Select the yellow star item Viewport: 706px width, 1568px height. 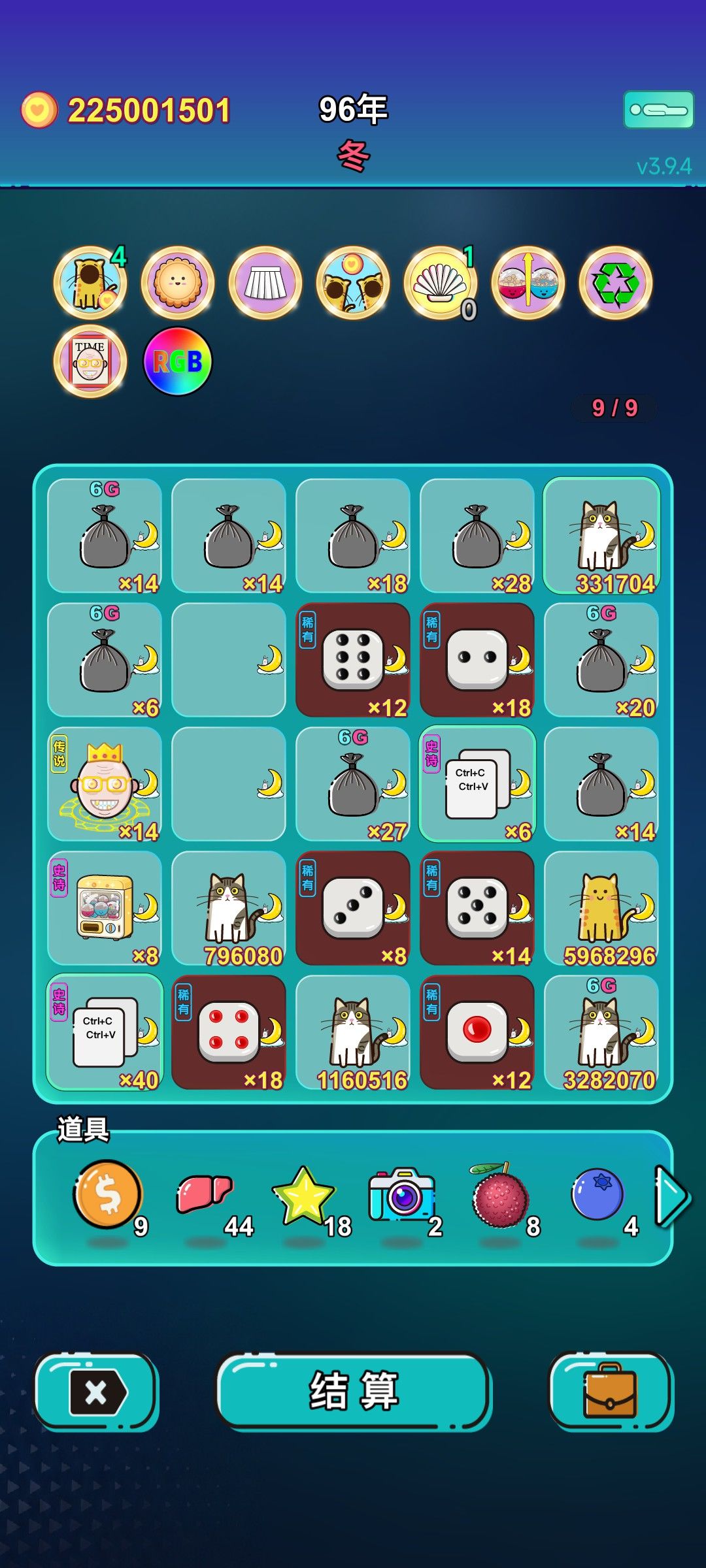tap(303, 1196)
